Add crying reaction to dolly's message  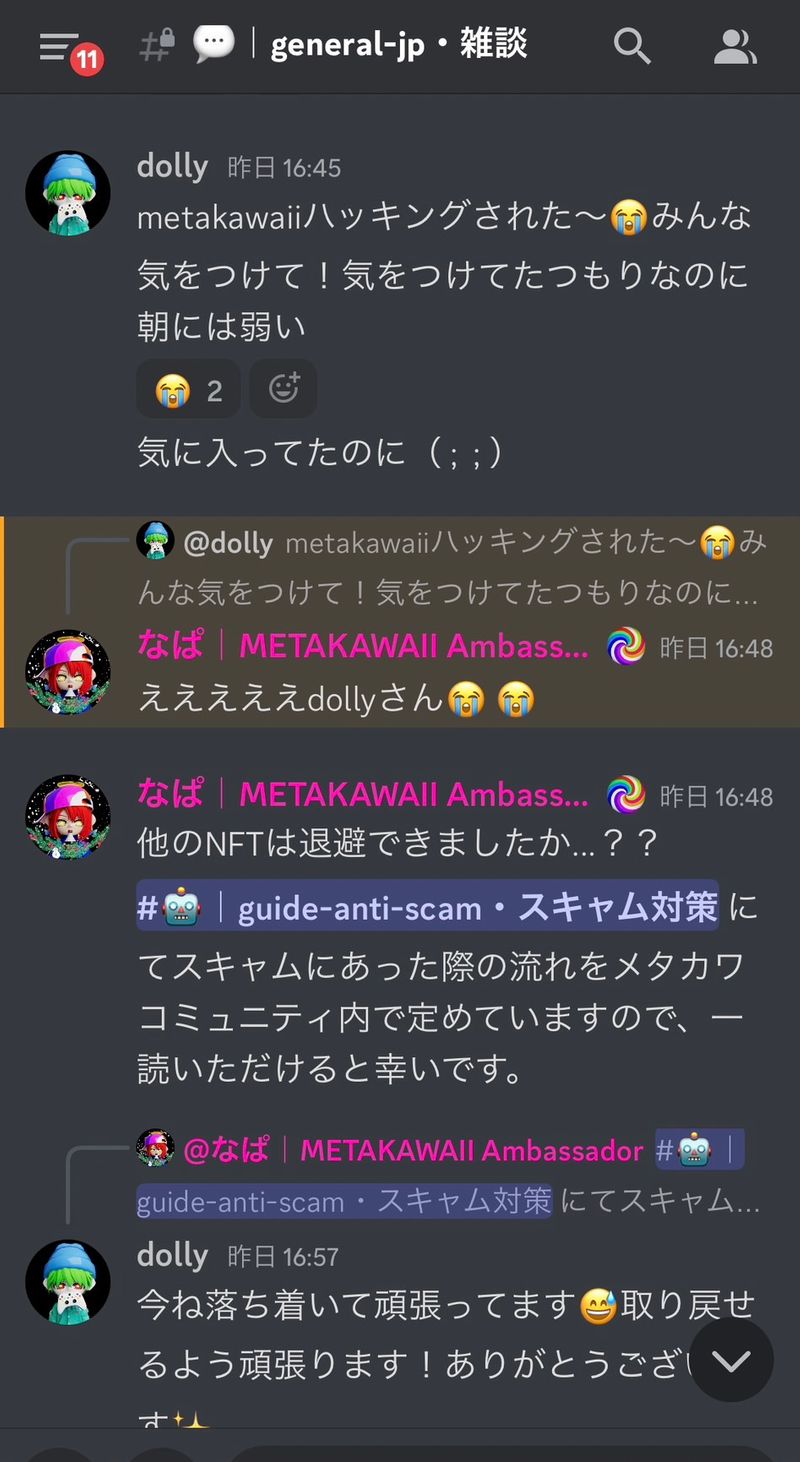point(188,389)
